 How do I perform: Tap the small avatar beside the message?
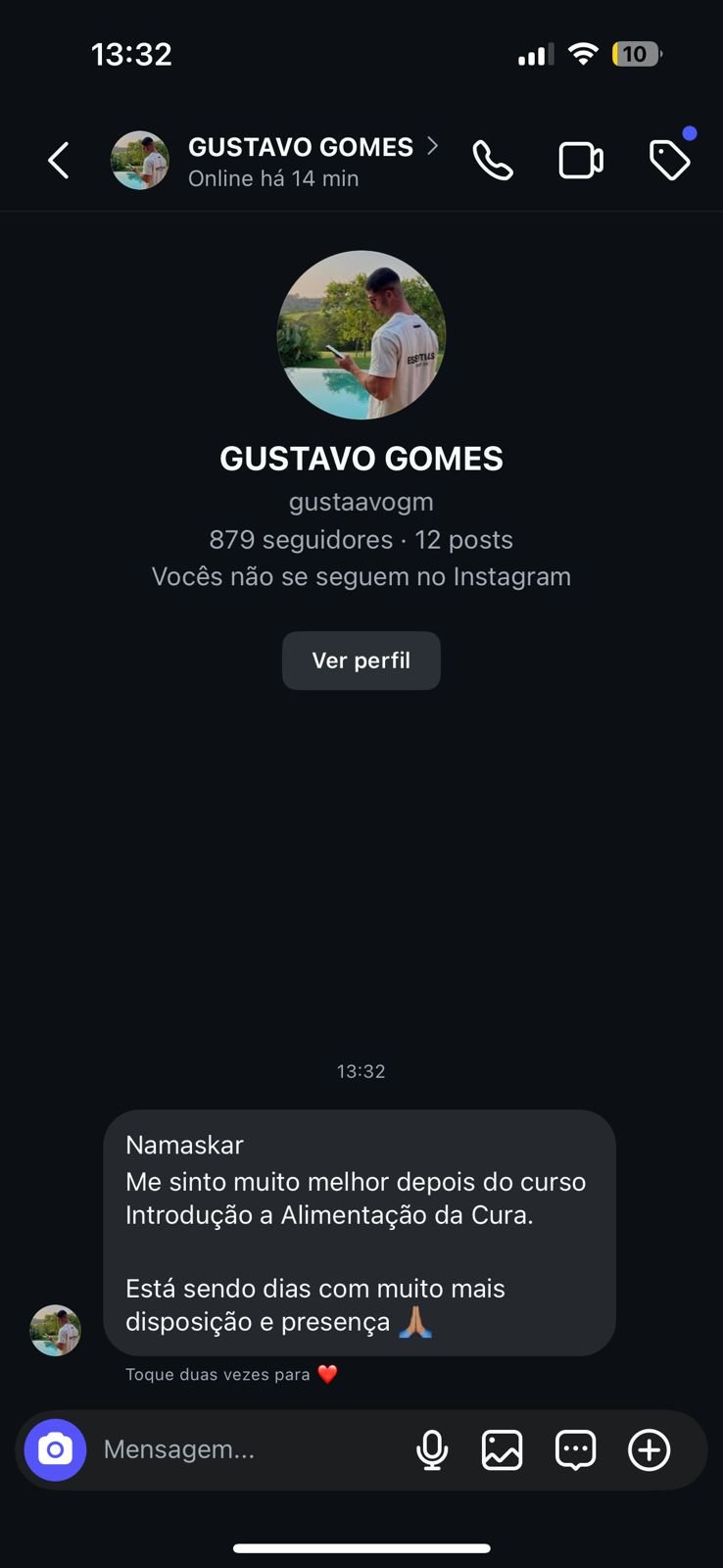(x=56, y=1330)
